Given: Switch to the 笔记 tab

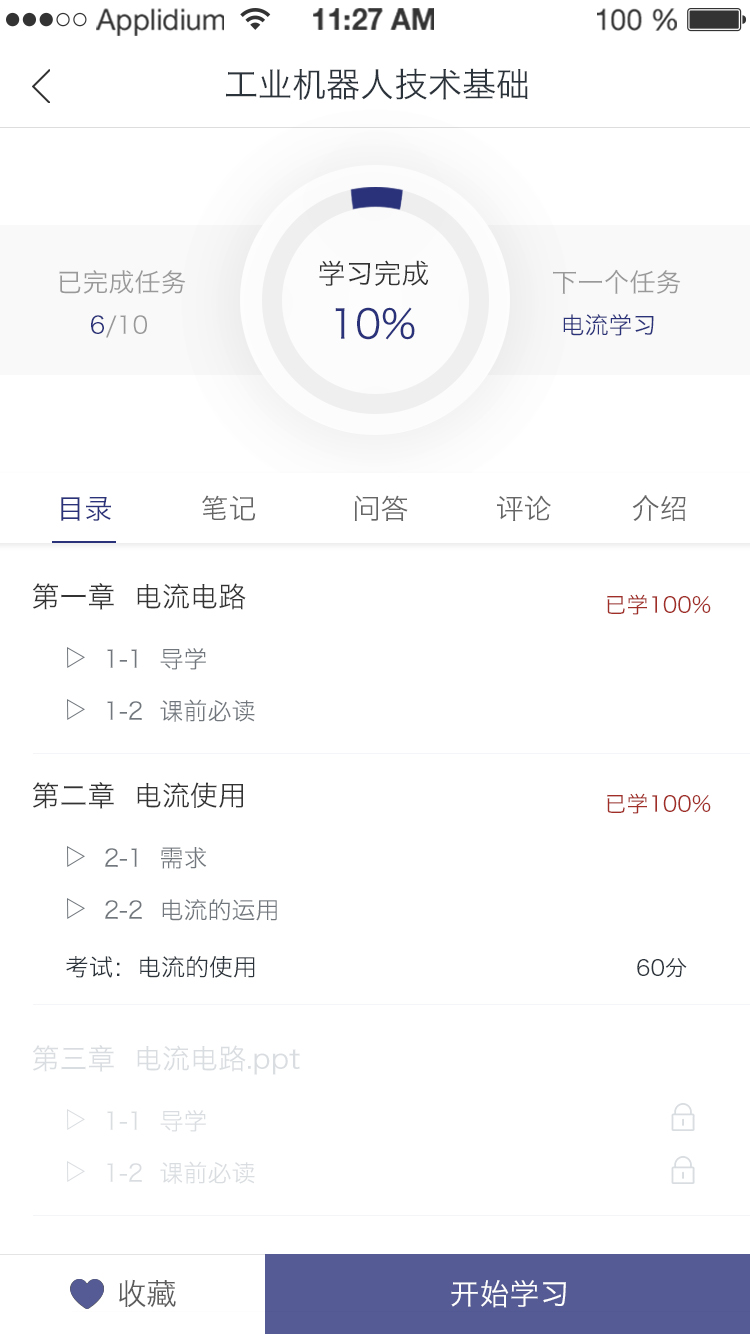Looking at the screenshot, I should 228,509.
